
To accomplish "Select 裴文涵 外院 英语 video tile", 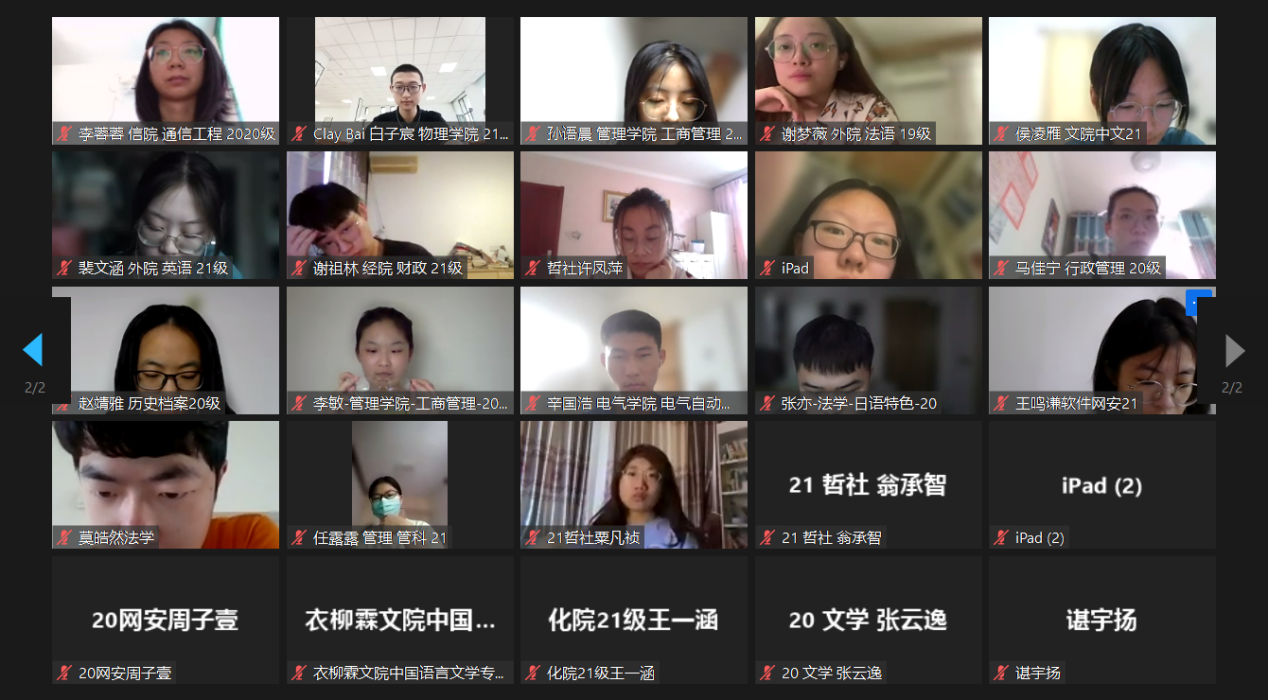I will (x=166, y=215).
